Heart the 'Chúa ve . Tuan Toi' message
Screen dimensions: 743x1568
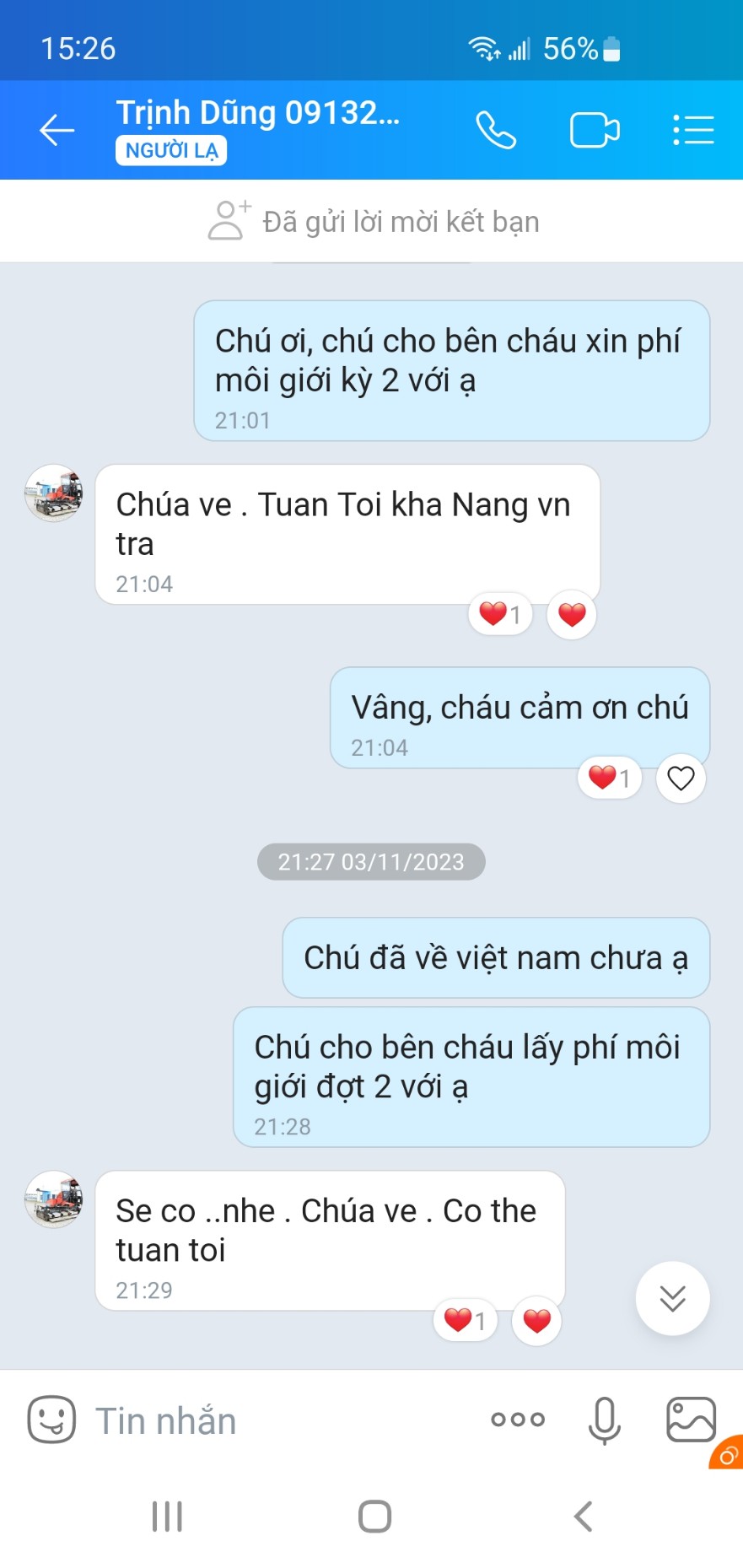(x=572, y=614)
